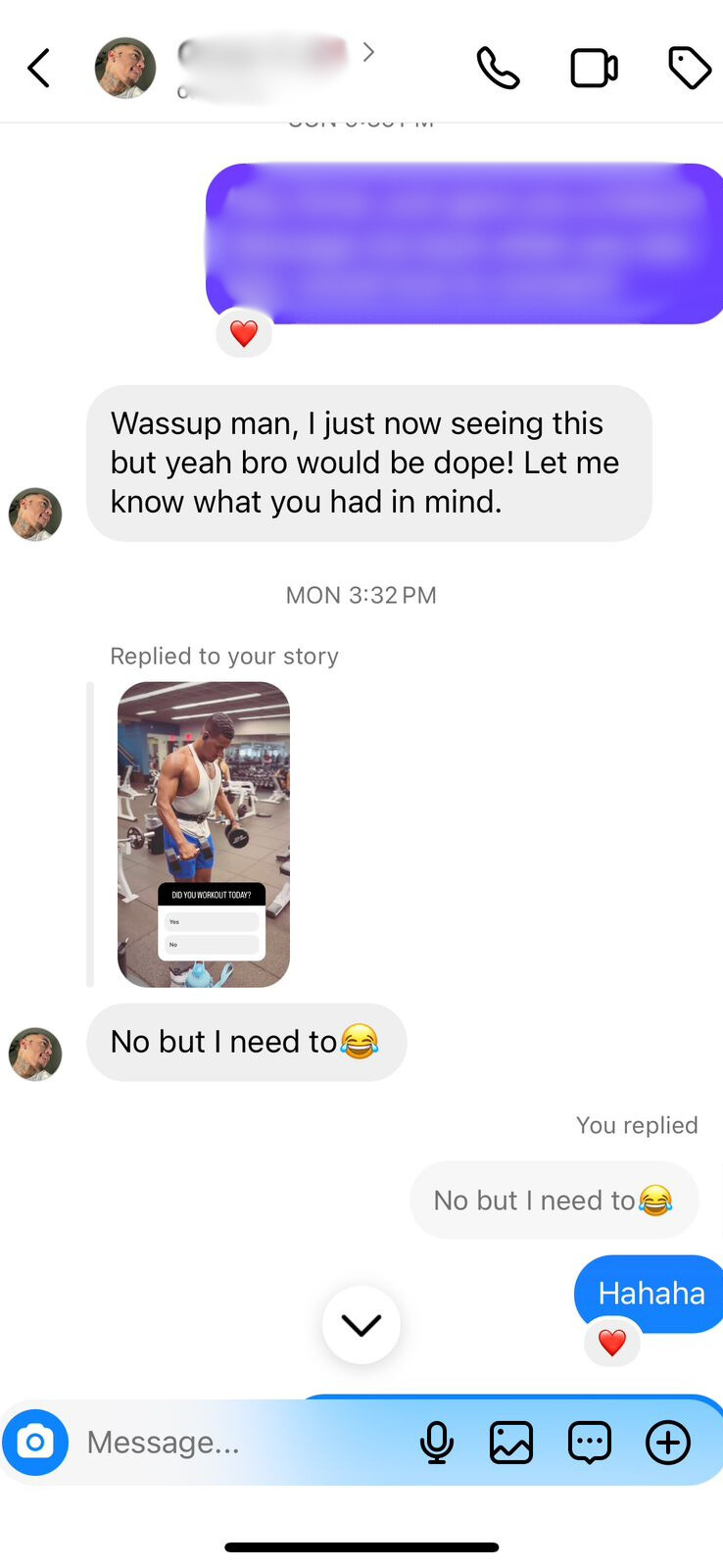View the heart reaction on "Hahaha"
This screenshot has height=1568, width=723.
(612, 1343)
